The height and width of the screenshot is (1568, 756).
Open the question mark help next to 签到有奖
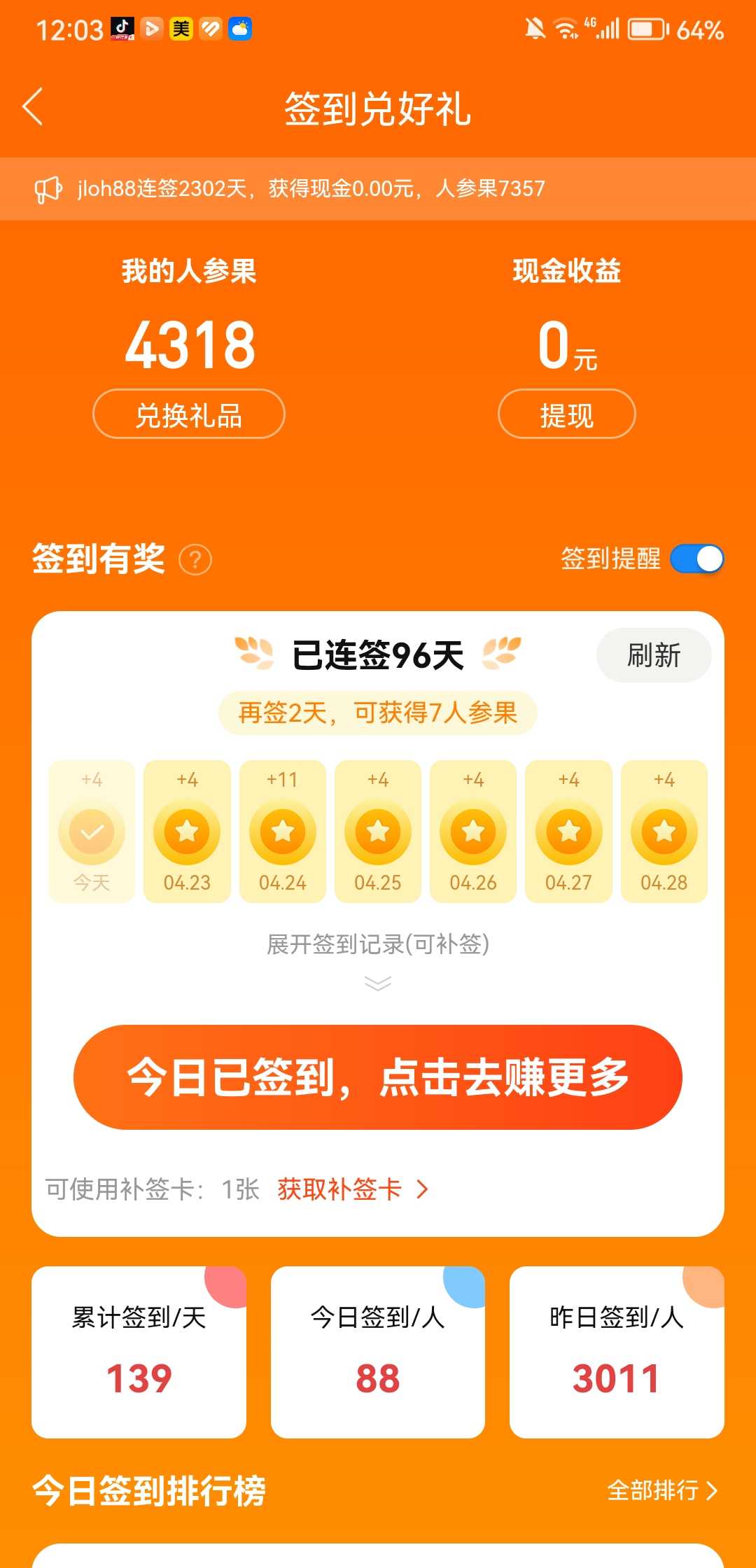pyautogui.click(x=195, y=560)
